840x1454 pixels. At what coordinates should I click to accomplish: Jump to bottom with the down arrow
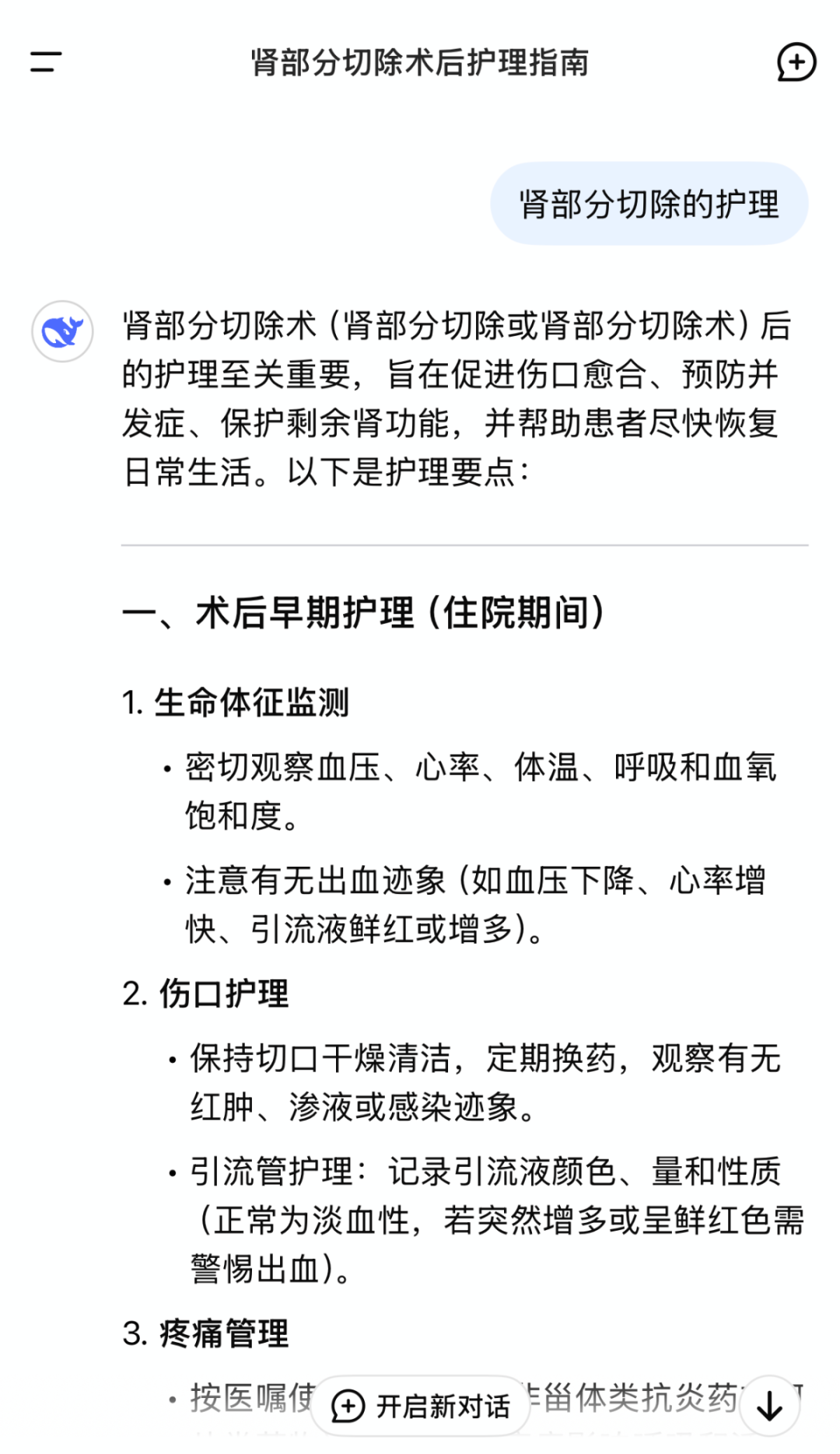click(770, 1407)
